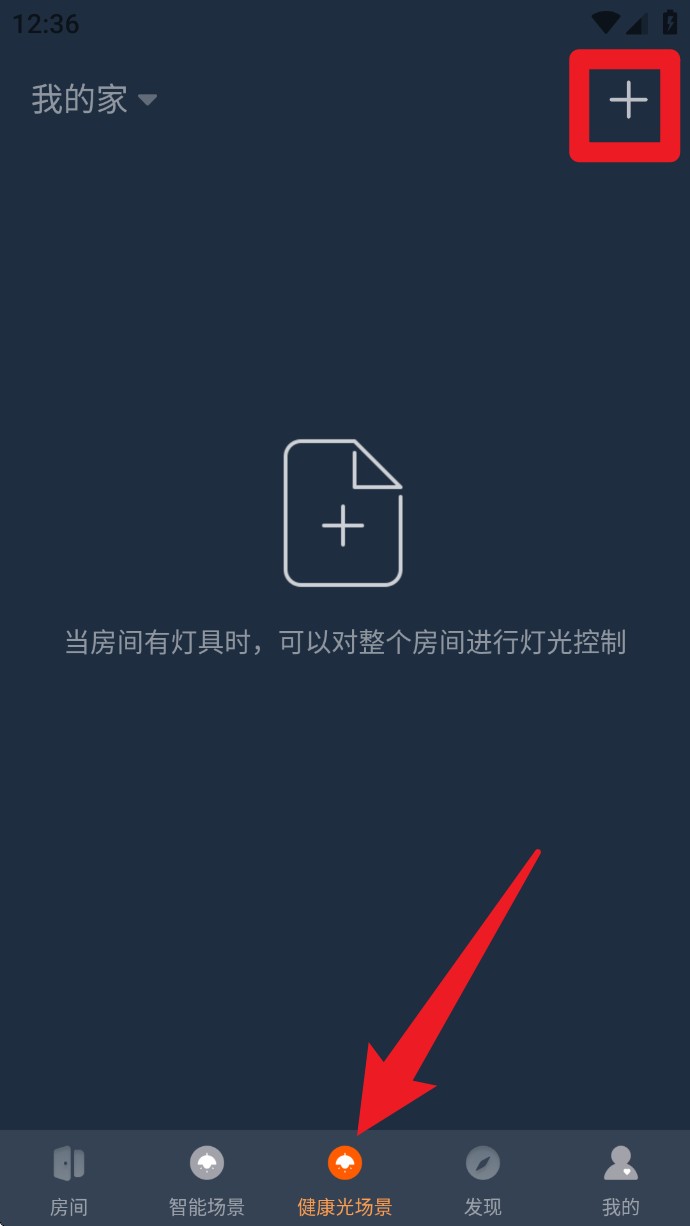The width and height of the screenshot is (690, 1226).
Task: Tap the add-file icon in the center
Action: [x=343, y=512]
